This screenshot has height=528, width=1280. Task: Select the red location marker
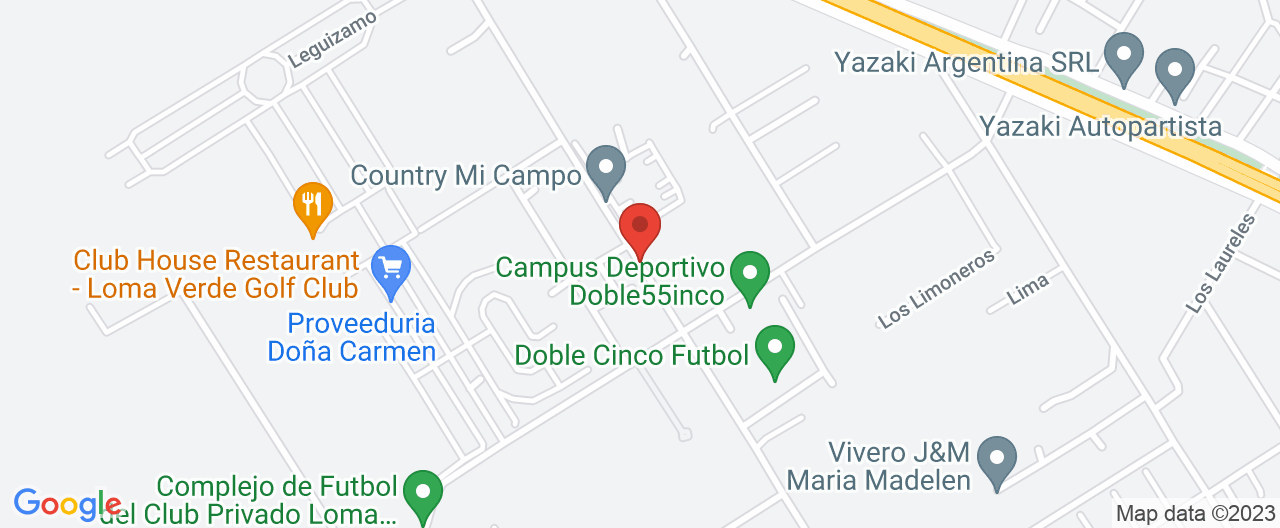[x=640, y=227]
